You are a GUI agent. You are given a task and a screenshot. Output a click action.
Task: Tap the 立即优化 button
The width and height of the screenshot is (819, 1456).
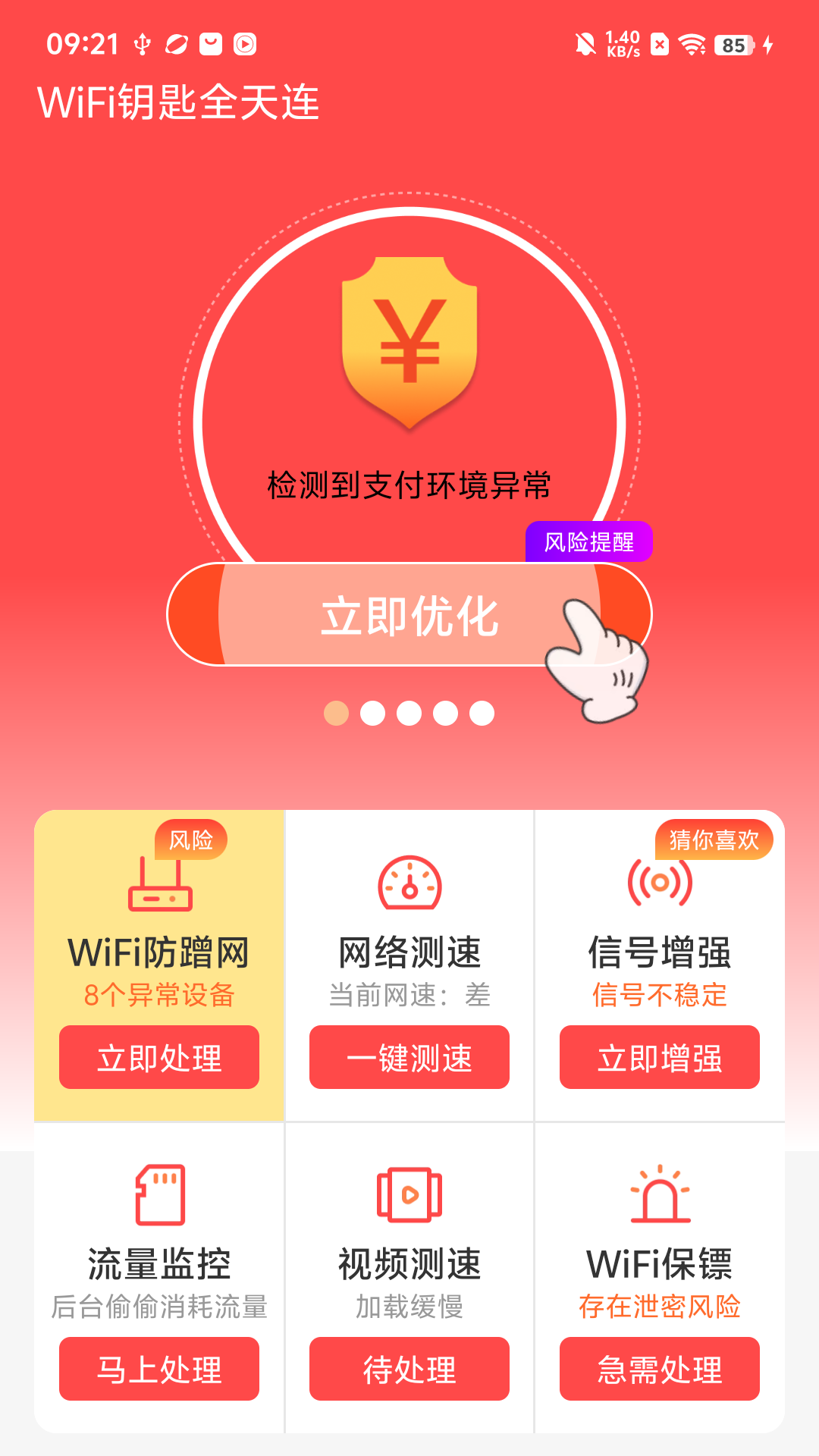pos(409,615)
